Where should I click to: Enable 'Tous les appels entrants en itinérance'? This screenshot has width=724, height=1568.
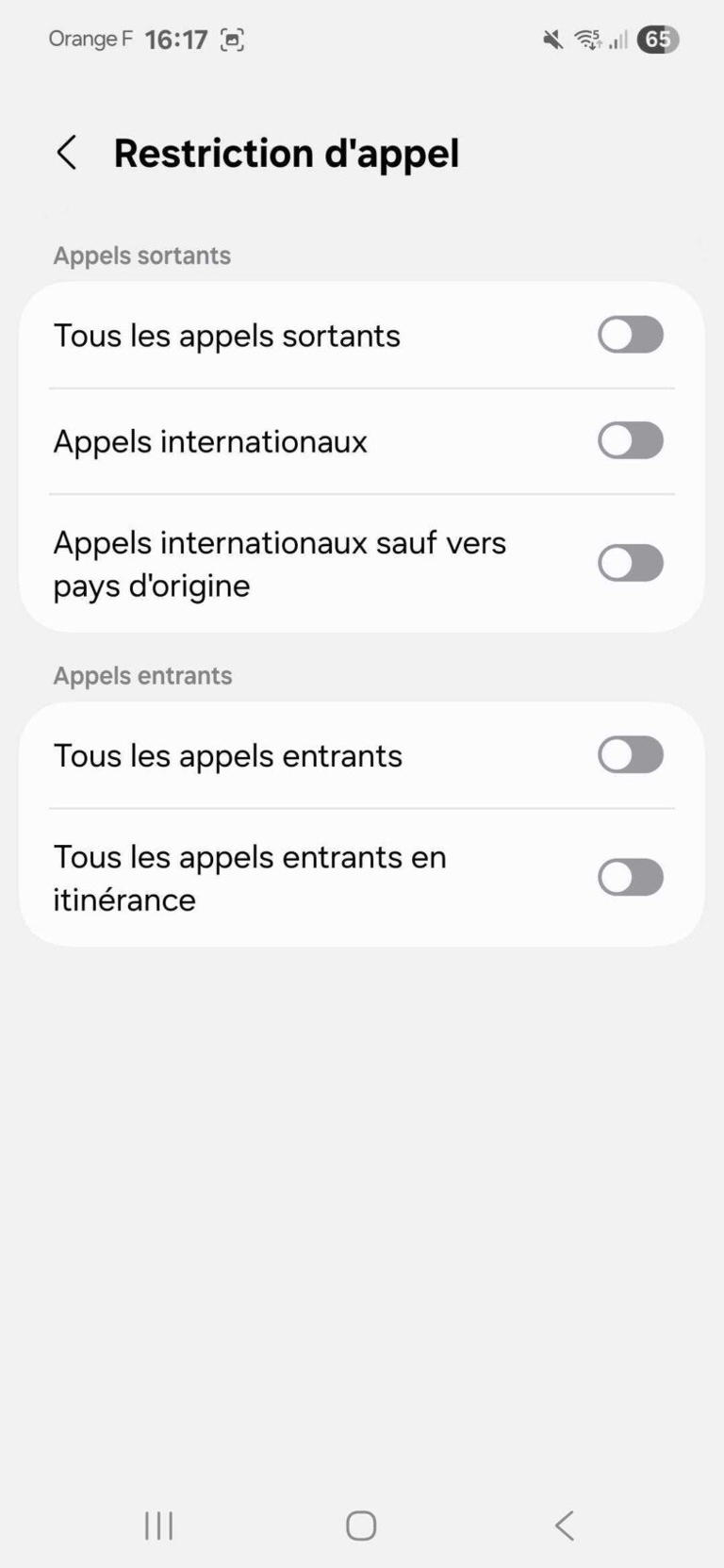(630, 877)
